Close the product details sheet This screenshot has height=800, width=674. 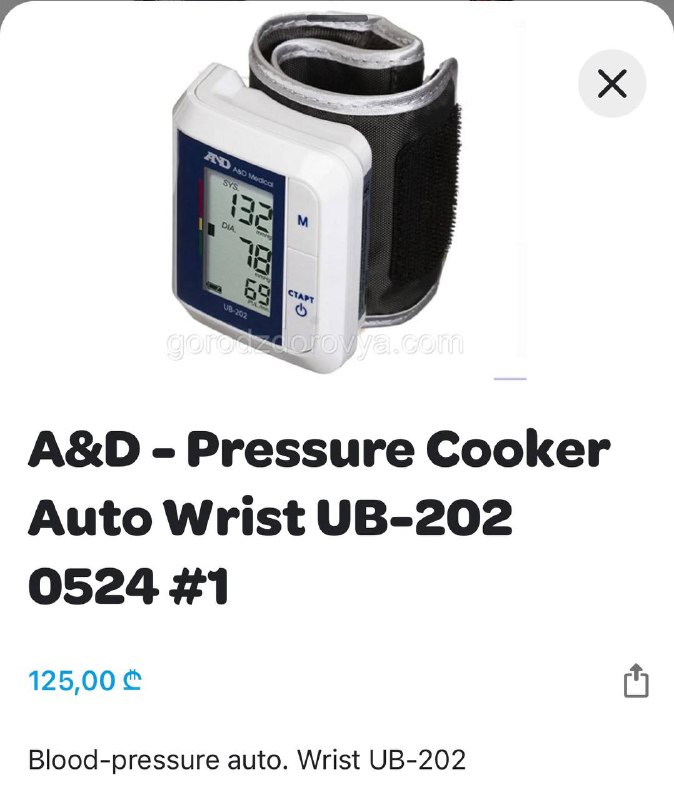coord(612,83)
